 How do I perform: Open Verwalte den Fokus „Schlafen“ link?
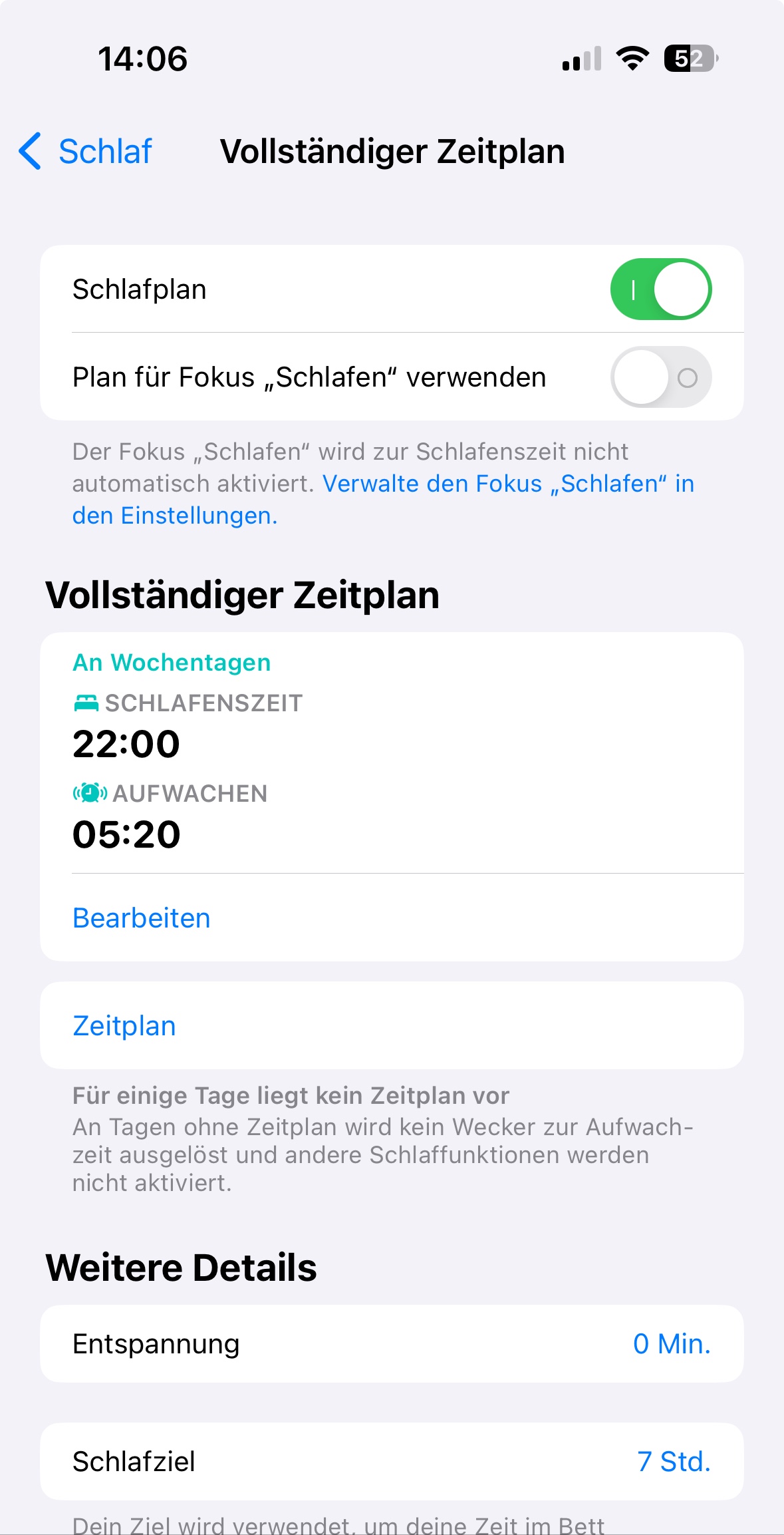pyautogui.click(x=507, y=484)
